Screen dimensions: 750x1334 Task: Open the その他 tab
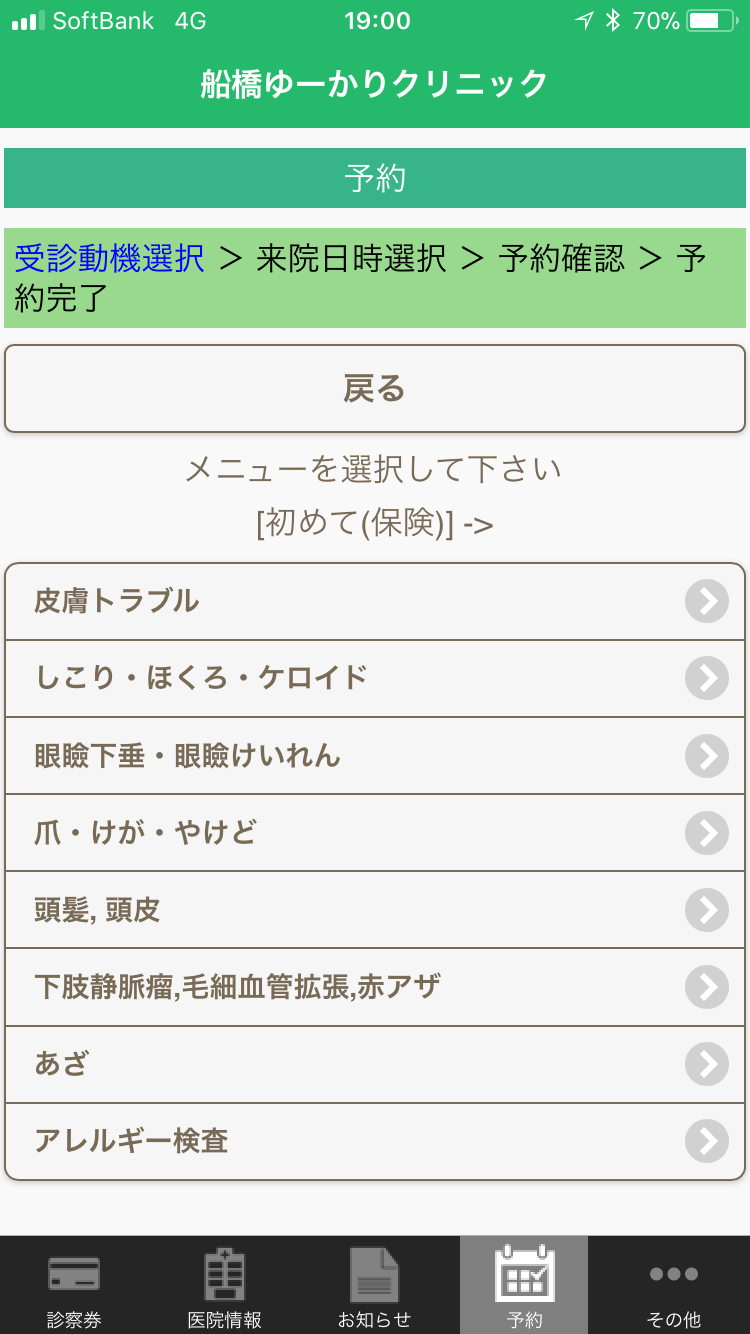[x=674, y=1286]
